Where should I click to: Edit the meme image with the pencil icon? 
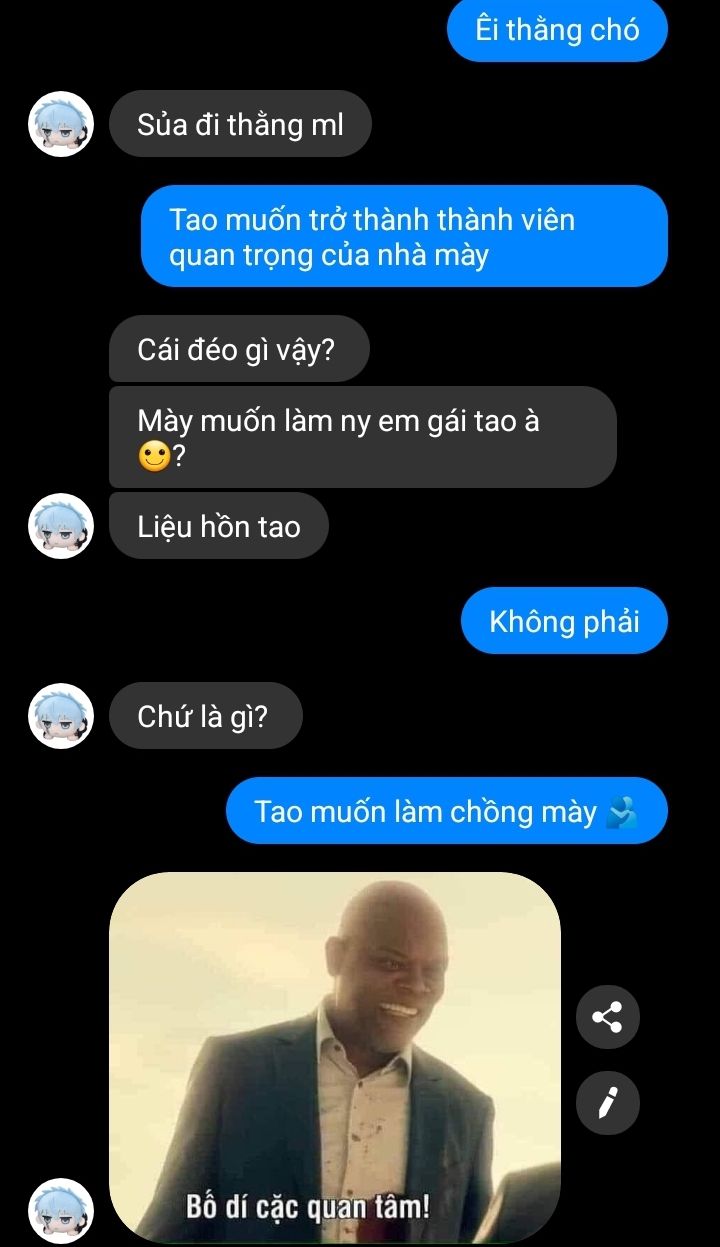pyautogui.click(x=607, y=1102)
